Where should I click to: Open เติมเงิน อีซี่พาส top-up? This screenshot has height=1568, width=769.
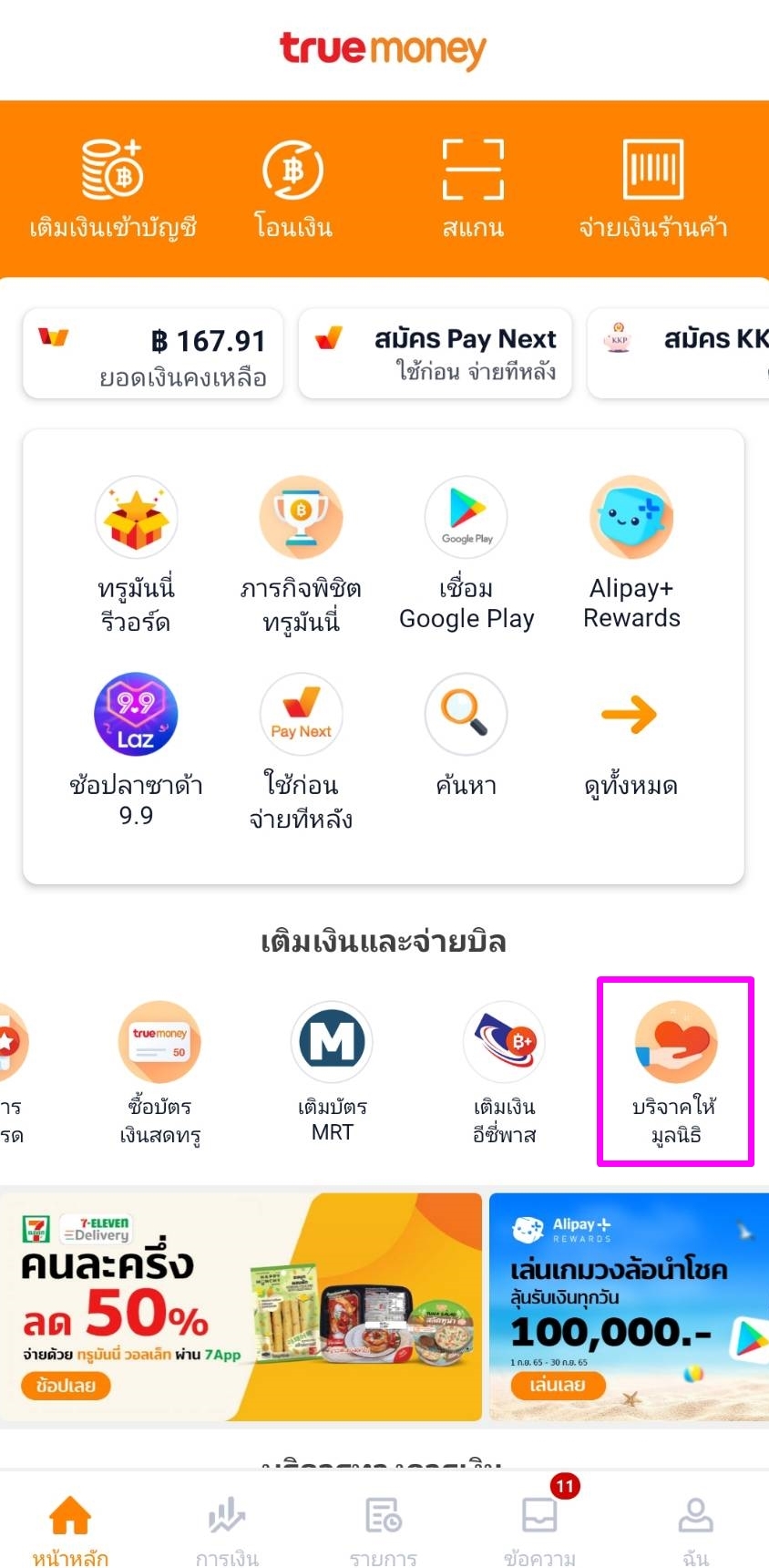click(x=504, y=1073)
